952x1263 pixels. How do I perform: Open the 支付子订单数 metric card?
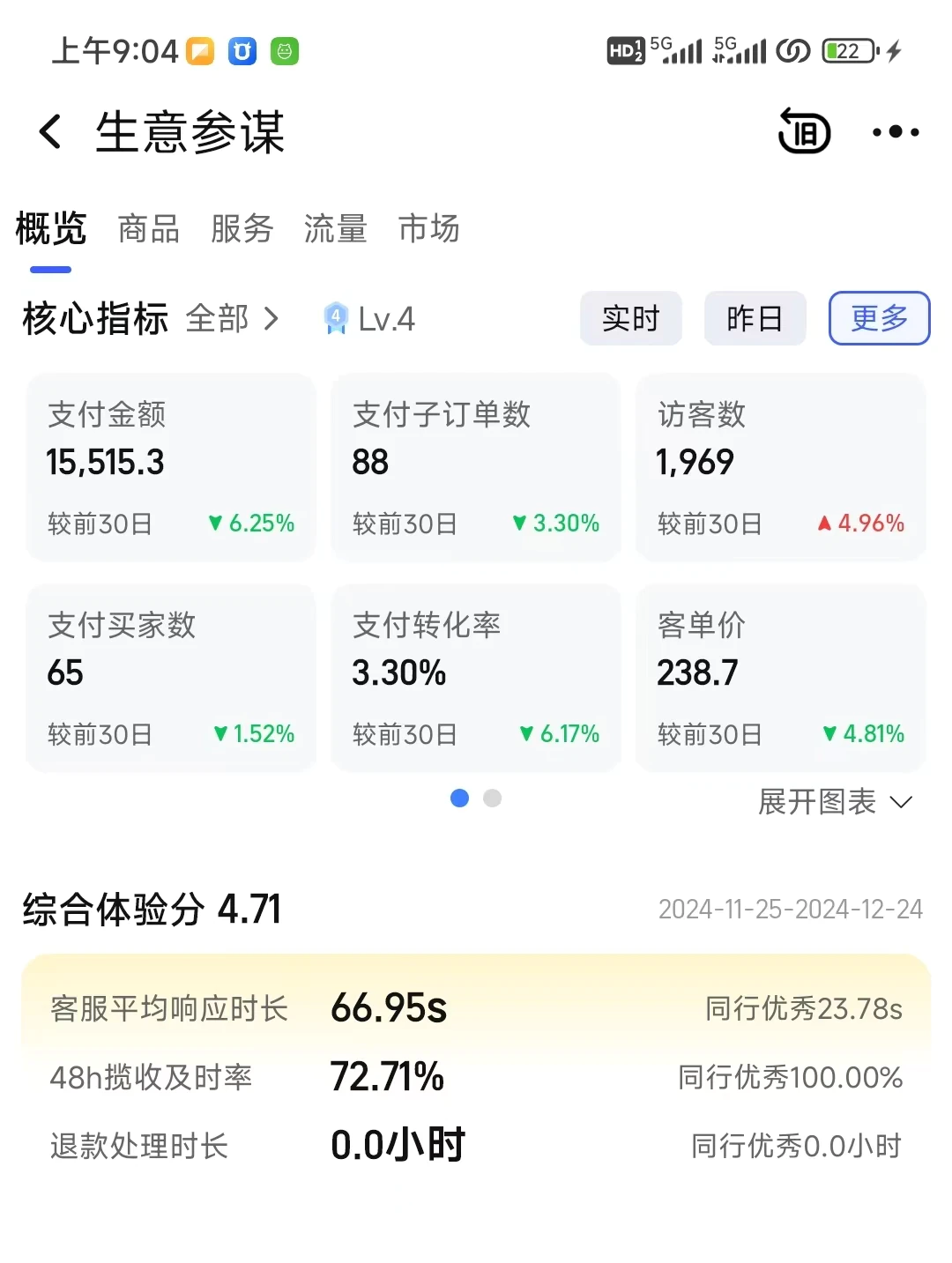coord(476,467)
